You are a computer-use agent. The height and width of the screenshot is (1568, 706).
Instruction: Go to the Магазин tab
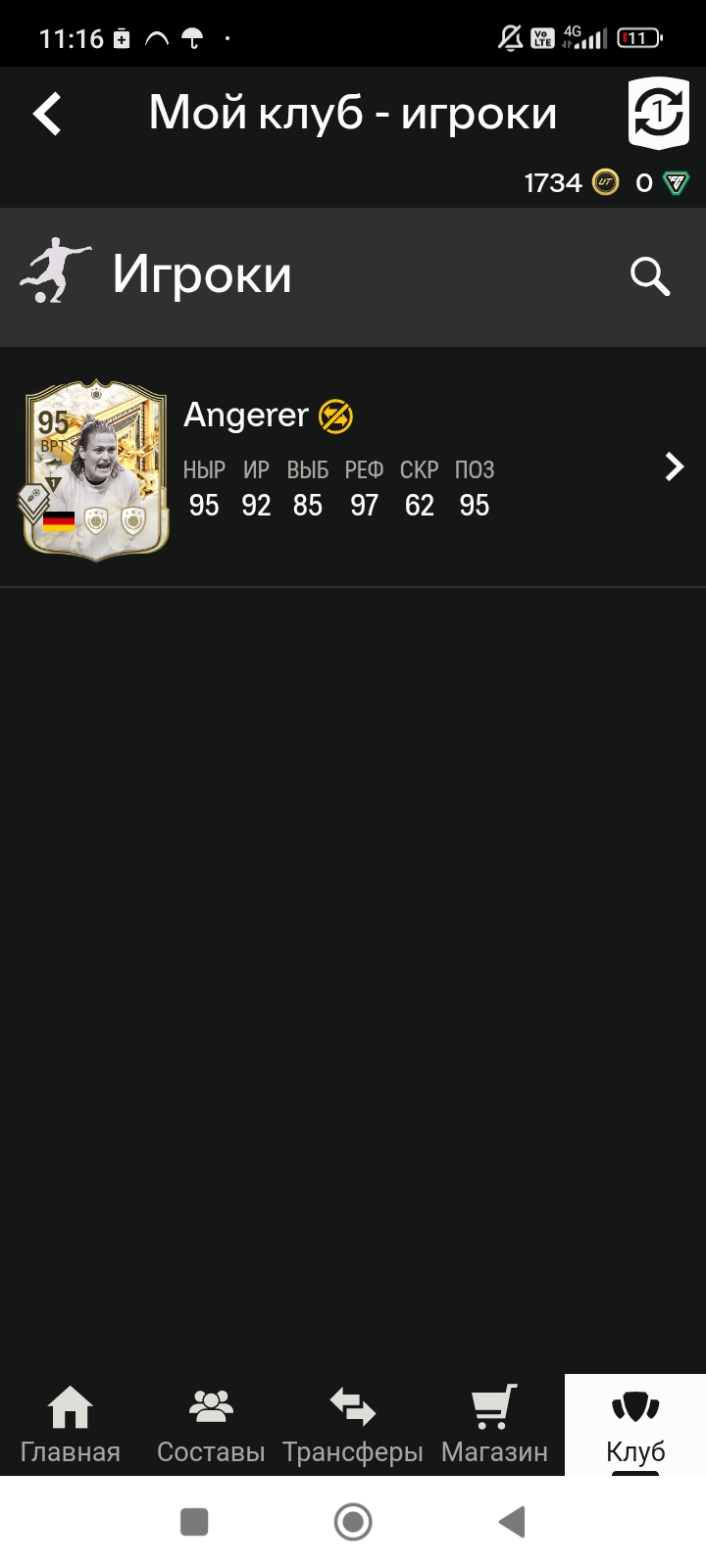coord(494,1425)
